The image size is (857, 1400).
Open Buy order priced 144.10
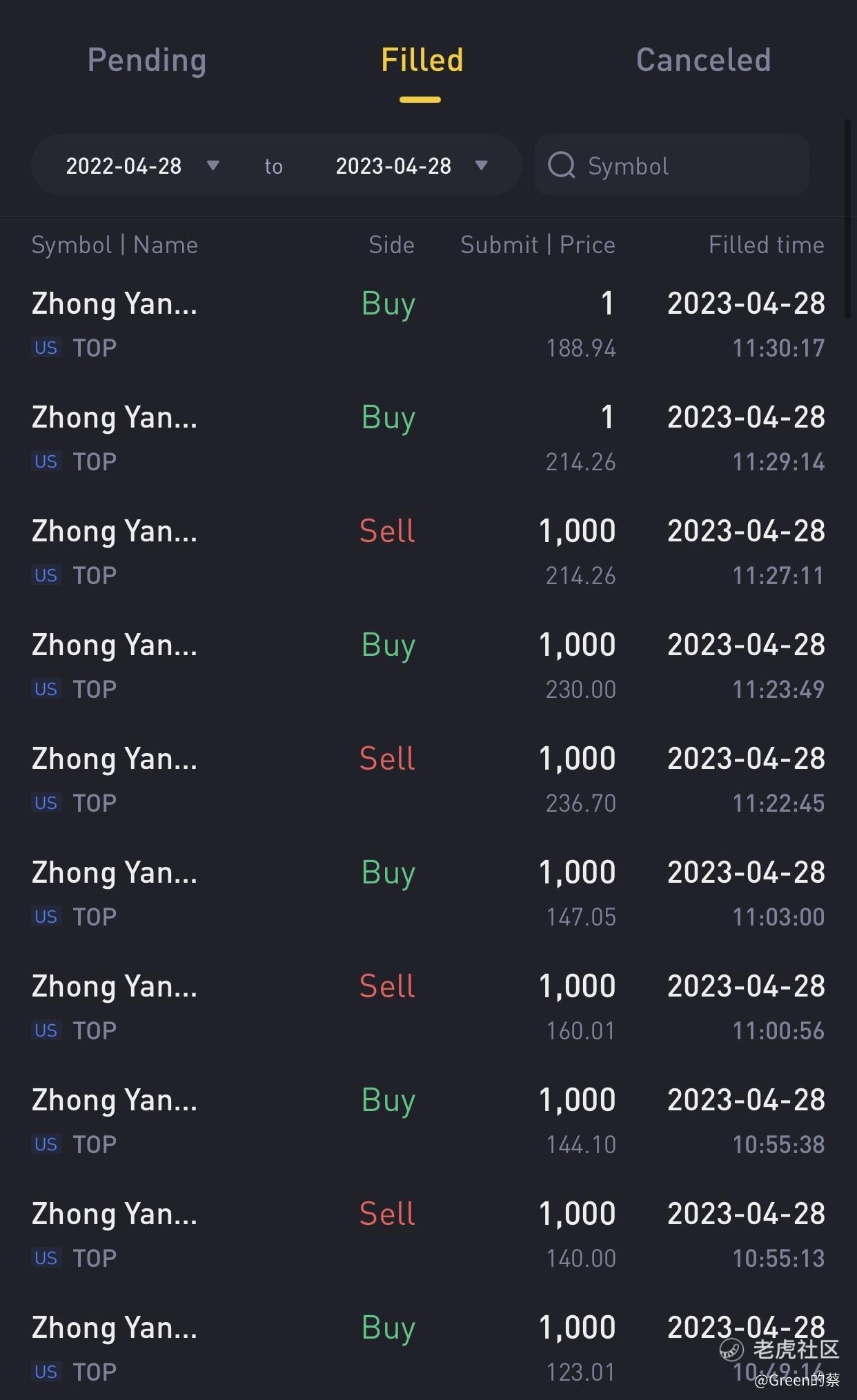pyautogui.click(x=428, y=1121)
